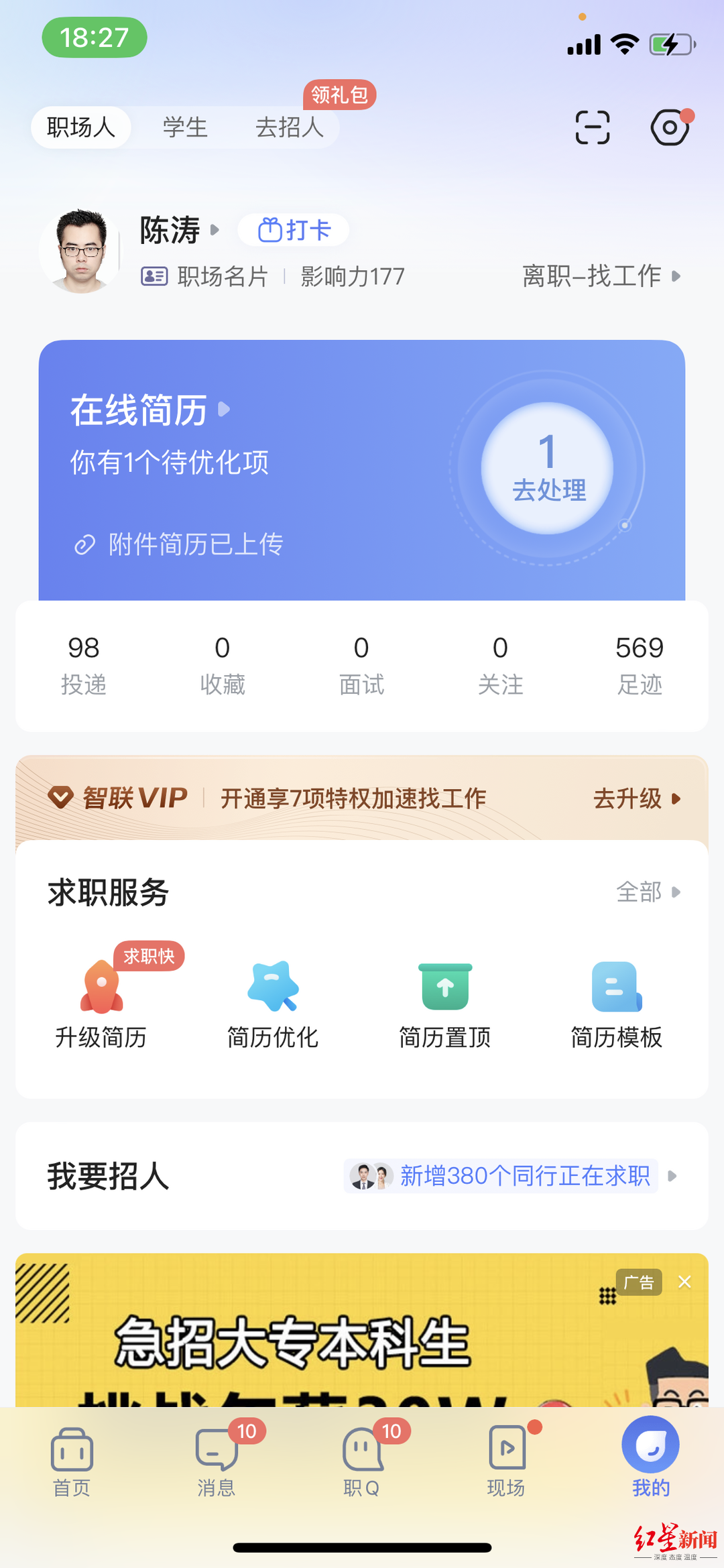Open 职场名片 profile card
Image resolution: width=724 pixels, height=1568 pixels.
(204, 276)
